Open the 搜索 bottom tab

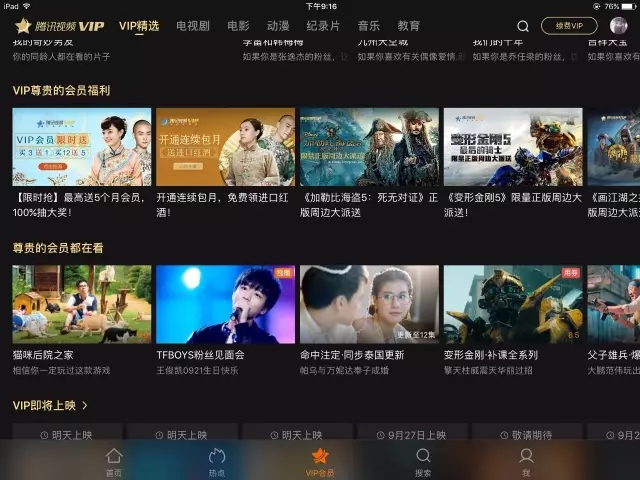[x=423, y=461]
